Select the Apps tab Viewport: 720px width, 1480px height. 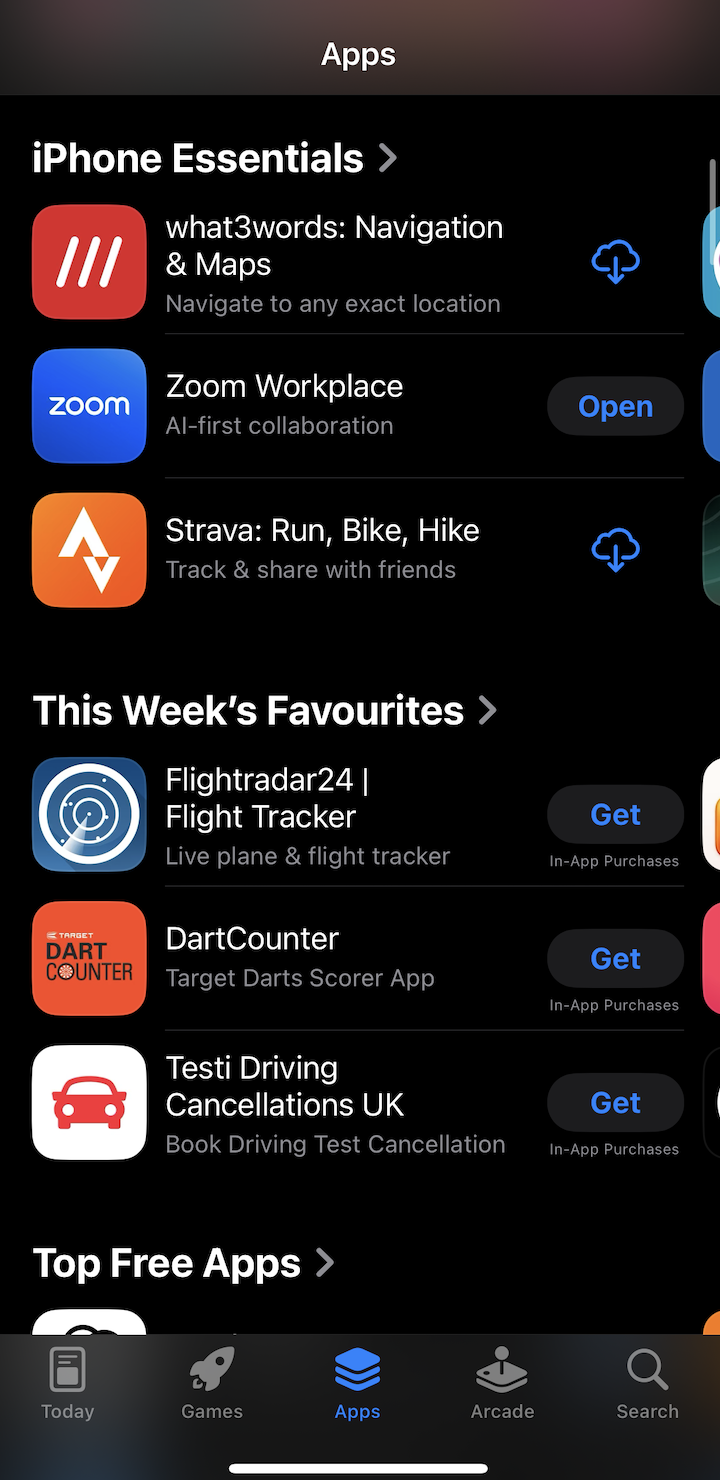(x=357, y=1384)
